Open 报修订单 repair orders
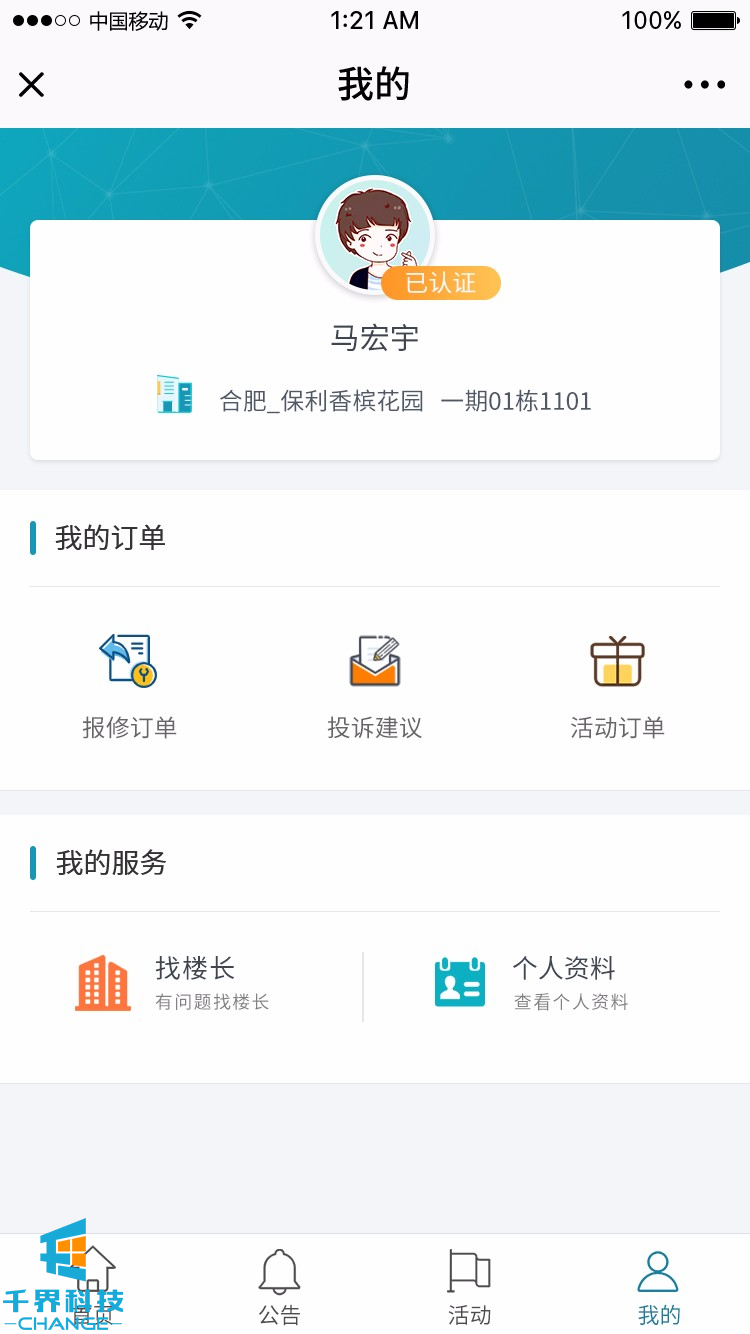 [x=129, y=686]
